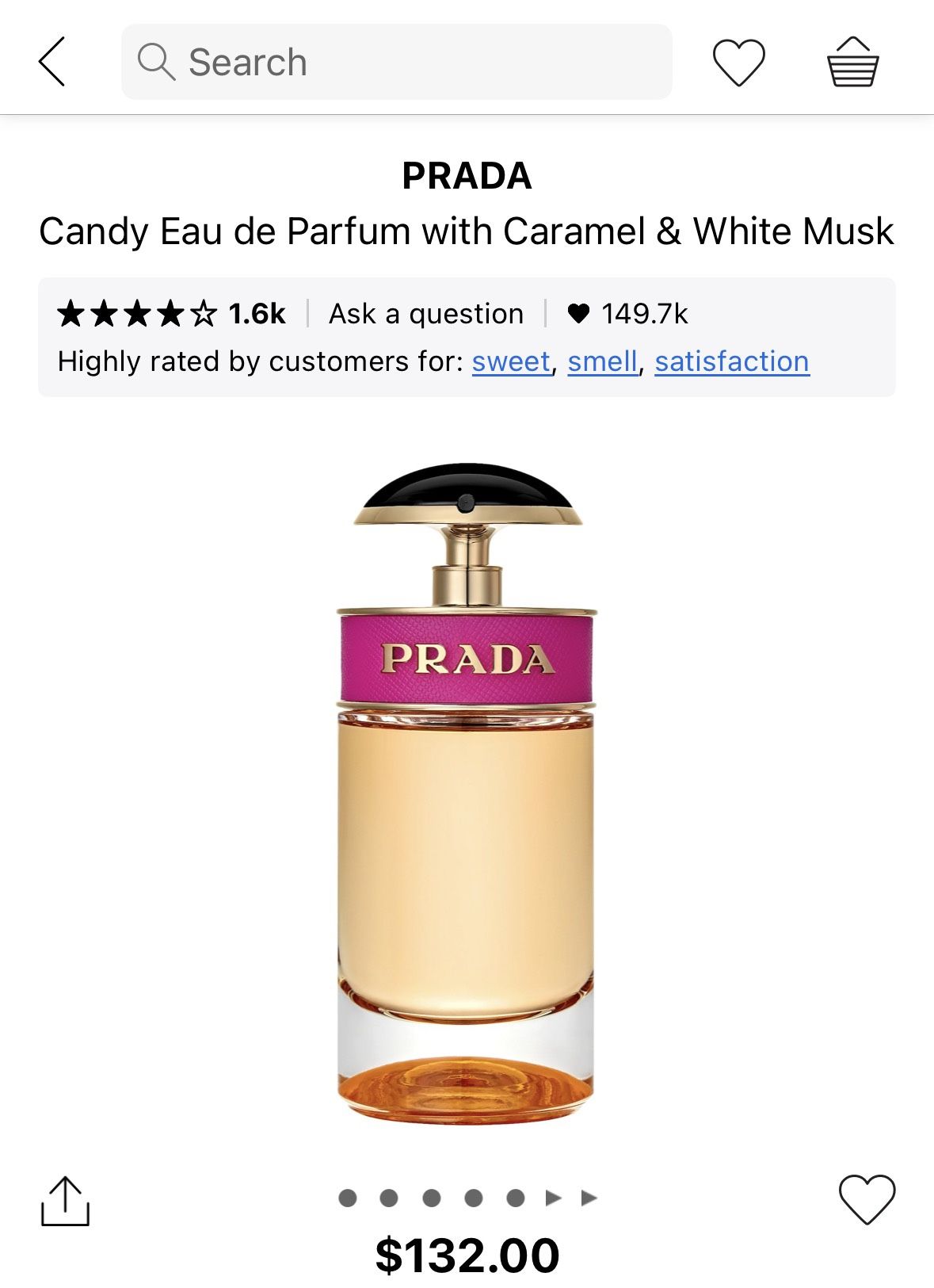Add product to Loves with heart below image

point(867,1199)
